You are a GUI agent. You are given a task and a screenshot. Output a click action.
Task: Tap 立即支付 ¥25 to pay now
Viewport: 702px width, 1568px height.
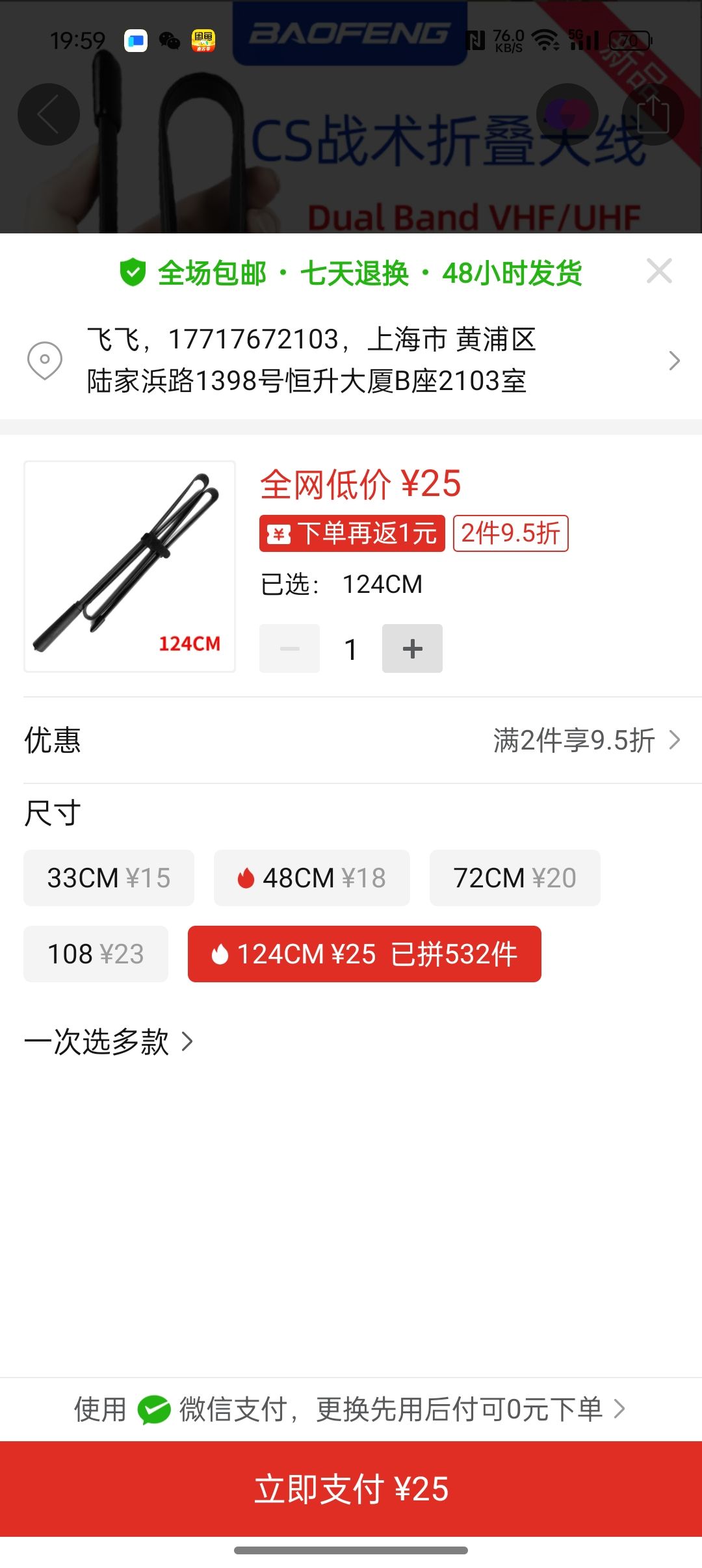[351, 1489]
